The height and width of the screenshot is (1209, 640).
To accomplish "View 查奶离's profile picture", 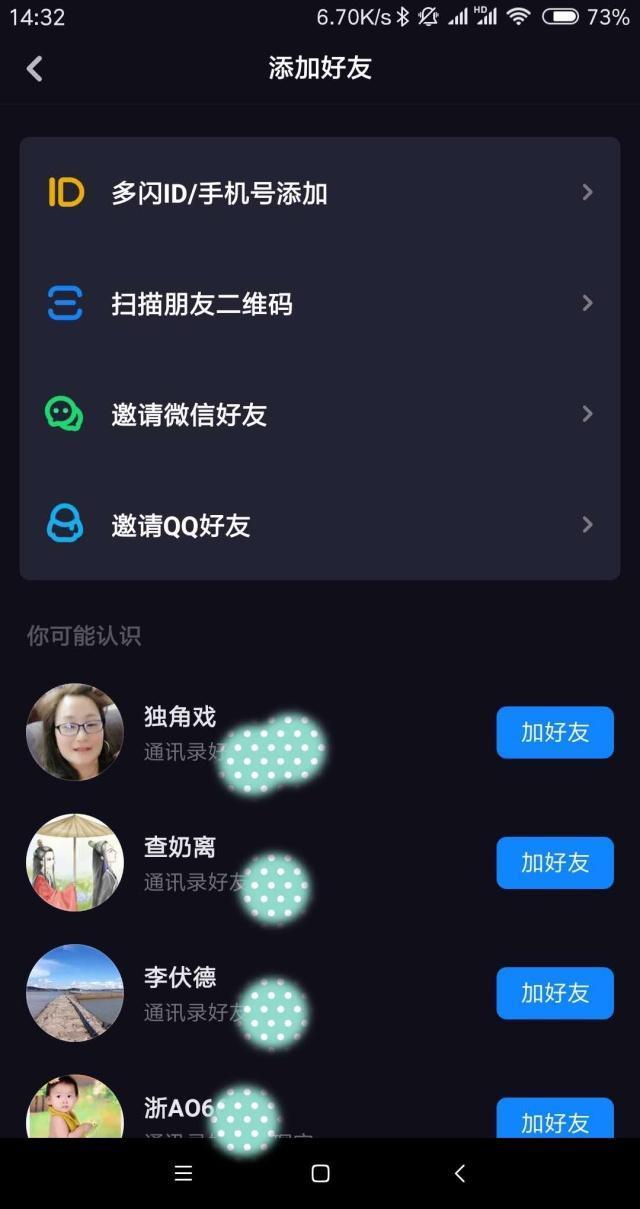I will [75, 862].
